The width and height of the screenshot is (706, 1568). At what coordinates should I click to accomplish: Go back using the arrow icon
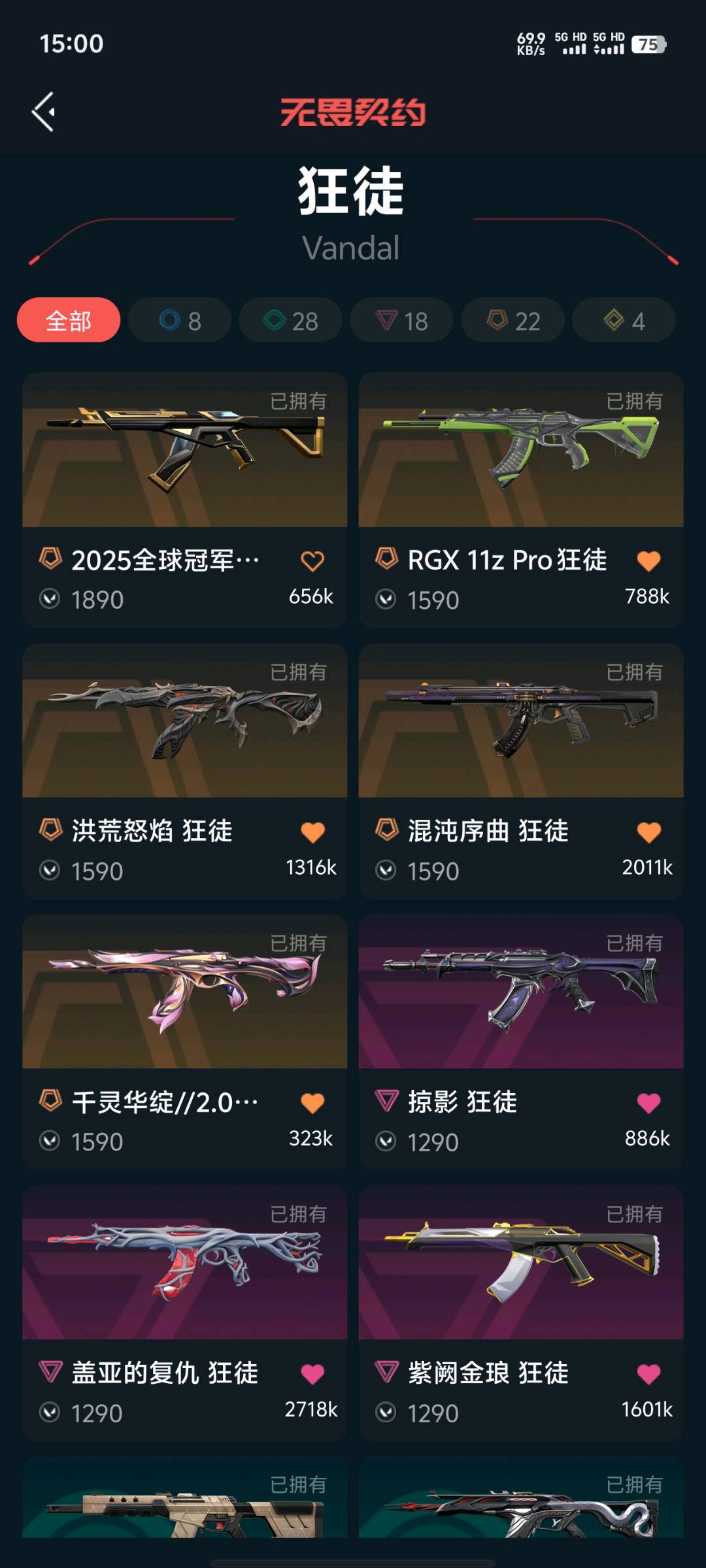44,112
